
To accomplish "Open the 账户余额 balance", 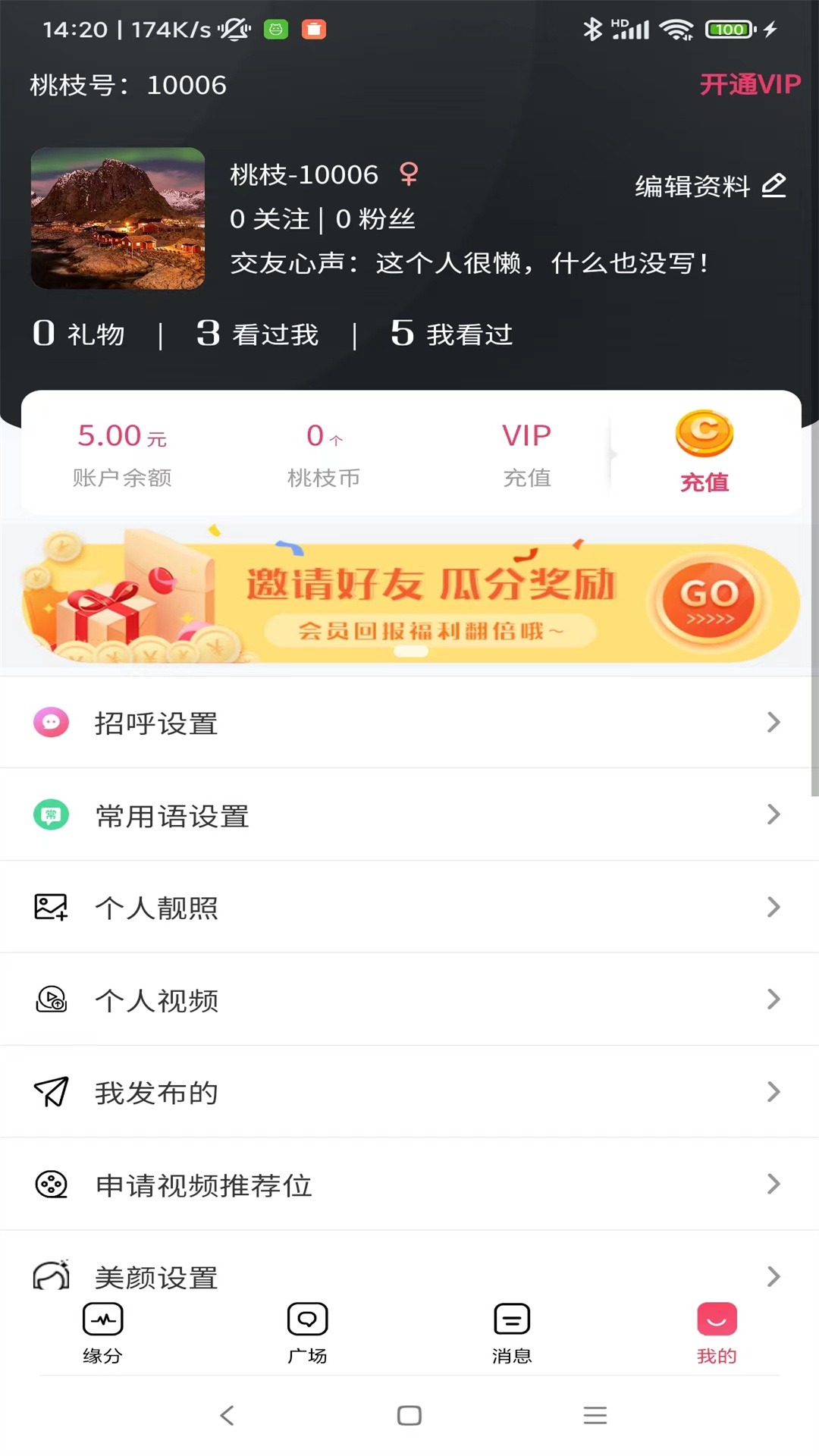I will pos(122,454).
